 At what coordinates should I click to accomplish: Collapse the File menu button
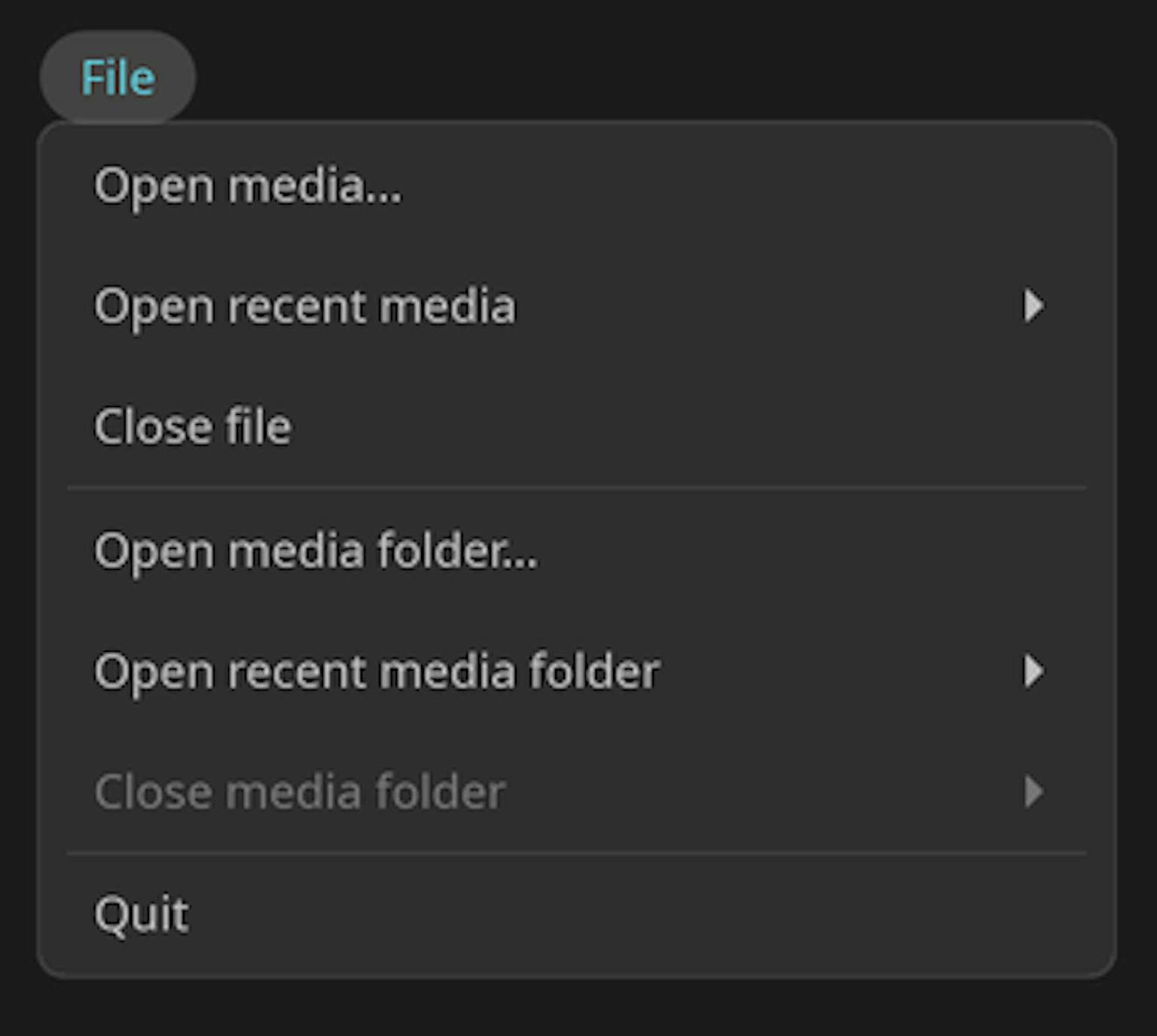(x=118, y=78)
